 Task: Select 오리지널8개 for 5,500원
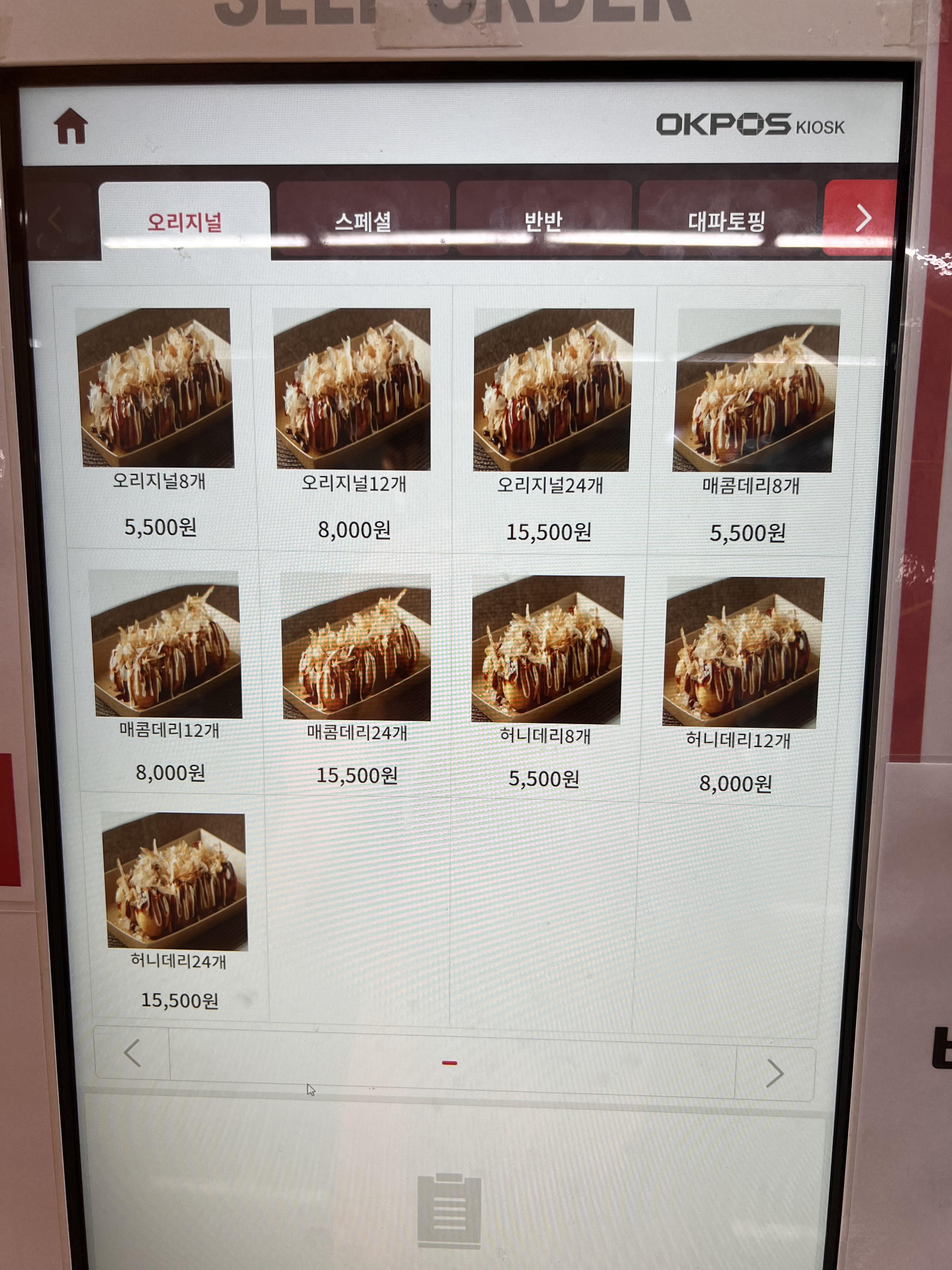coord(156,419)
